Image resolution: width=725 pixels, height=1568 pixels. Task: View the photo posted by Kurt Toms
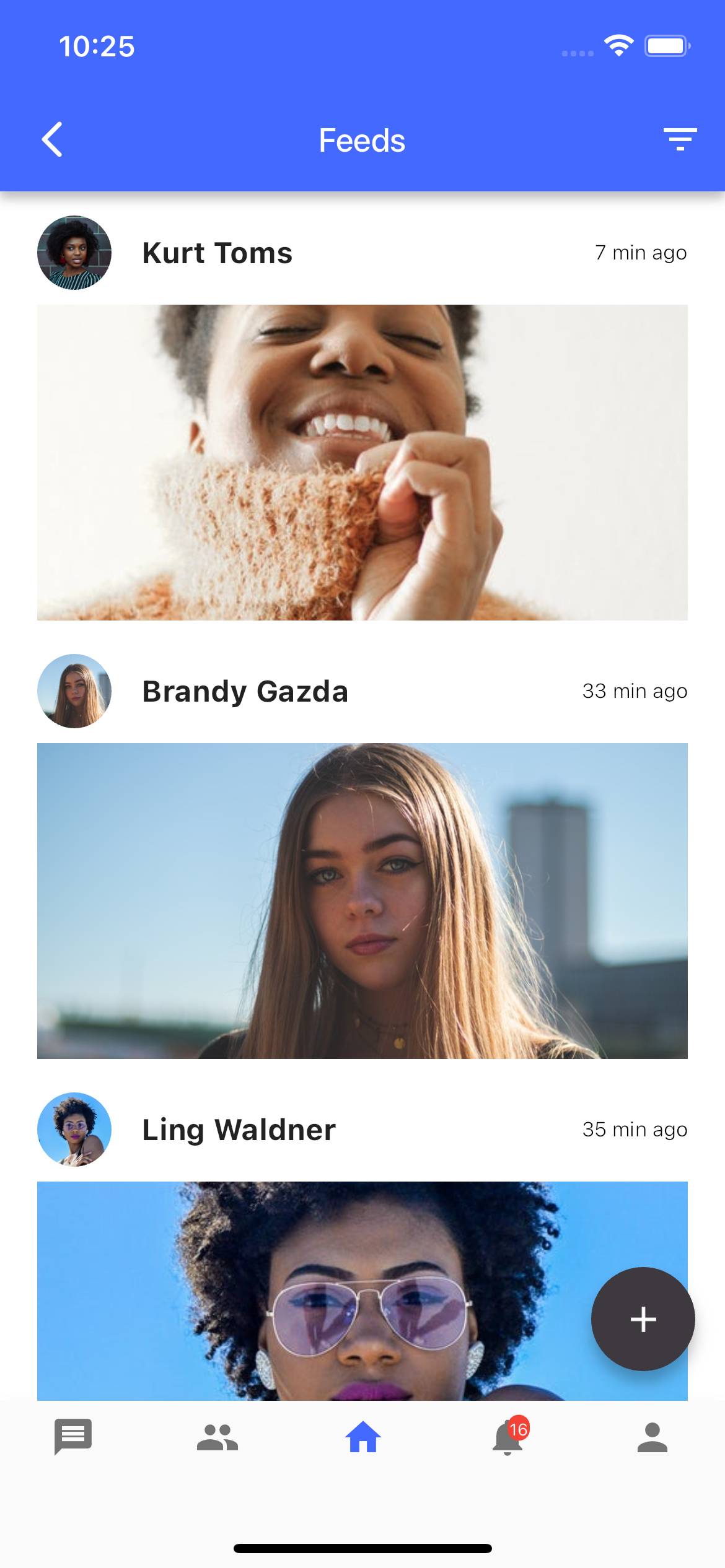(x=362, y=462)
